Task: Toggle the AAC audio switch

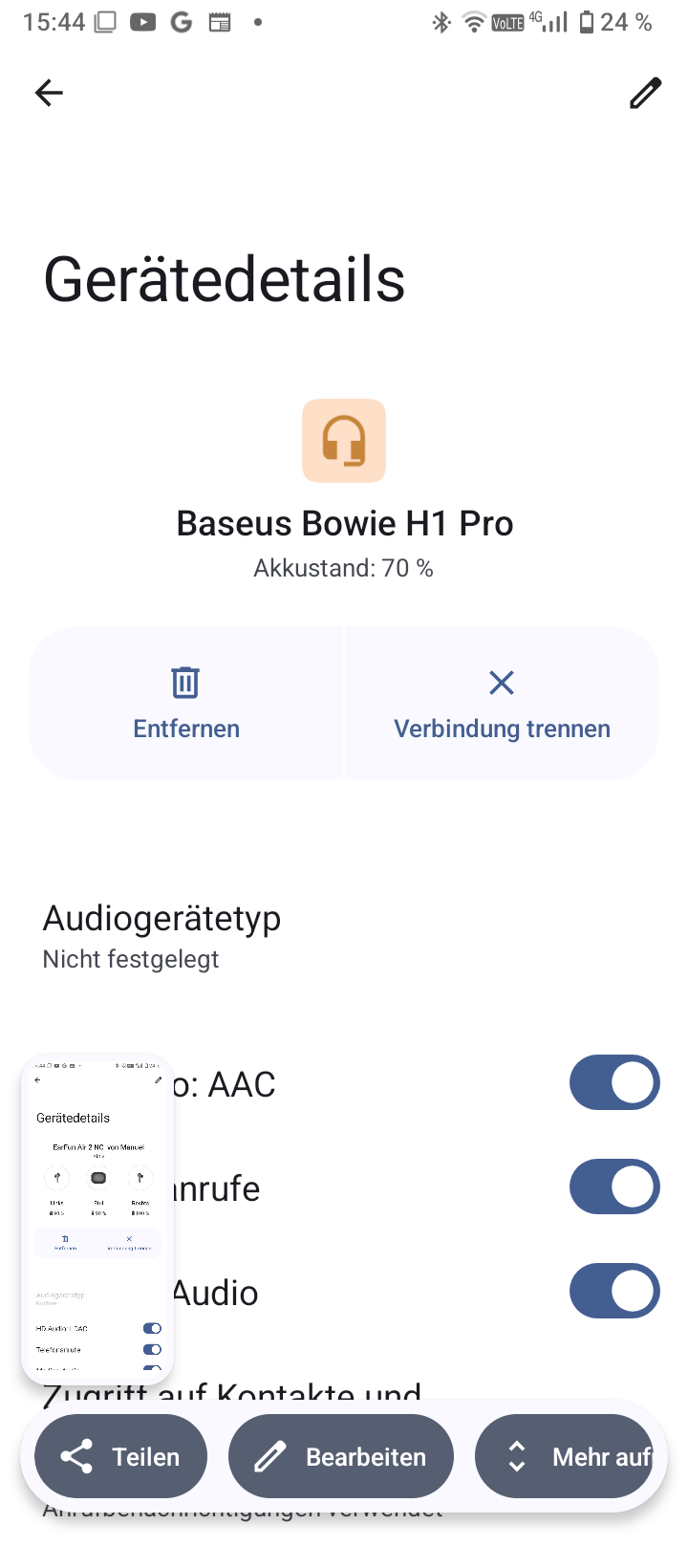Action: (613, 1082)
